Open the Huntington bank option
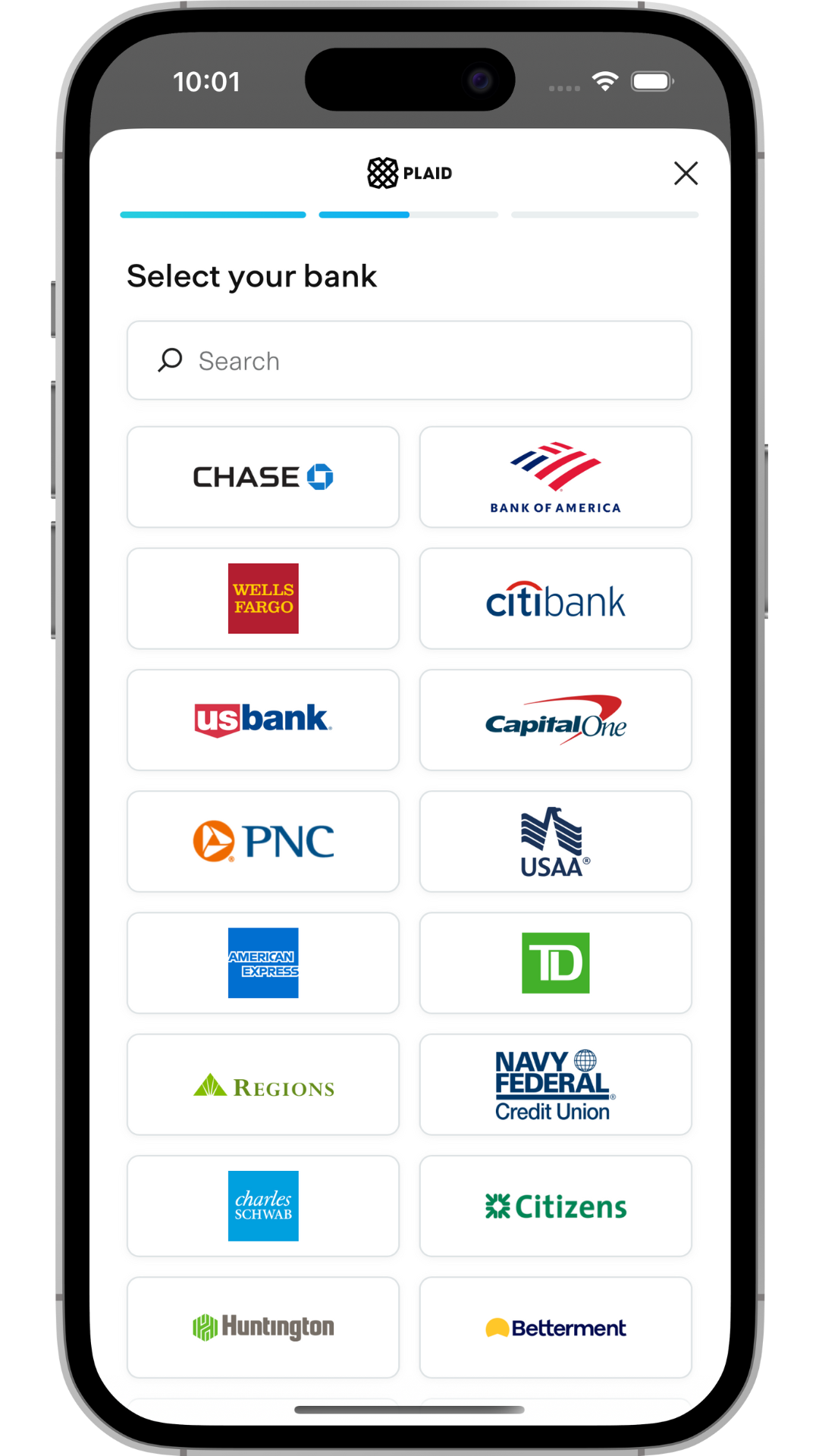819x1456 pixels. tap(263, 1327)
